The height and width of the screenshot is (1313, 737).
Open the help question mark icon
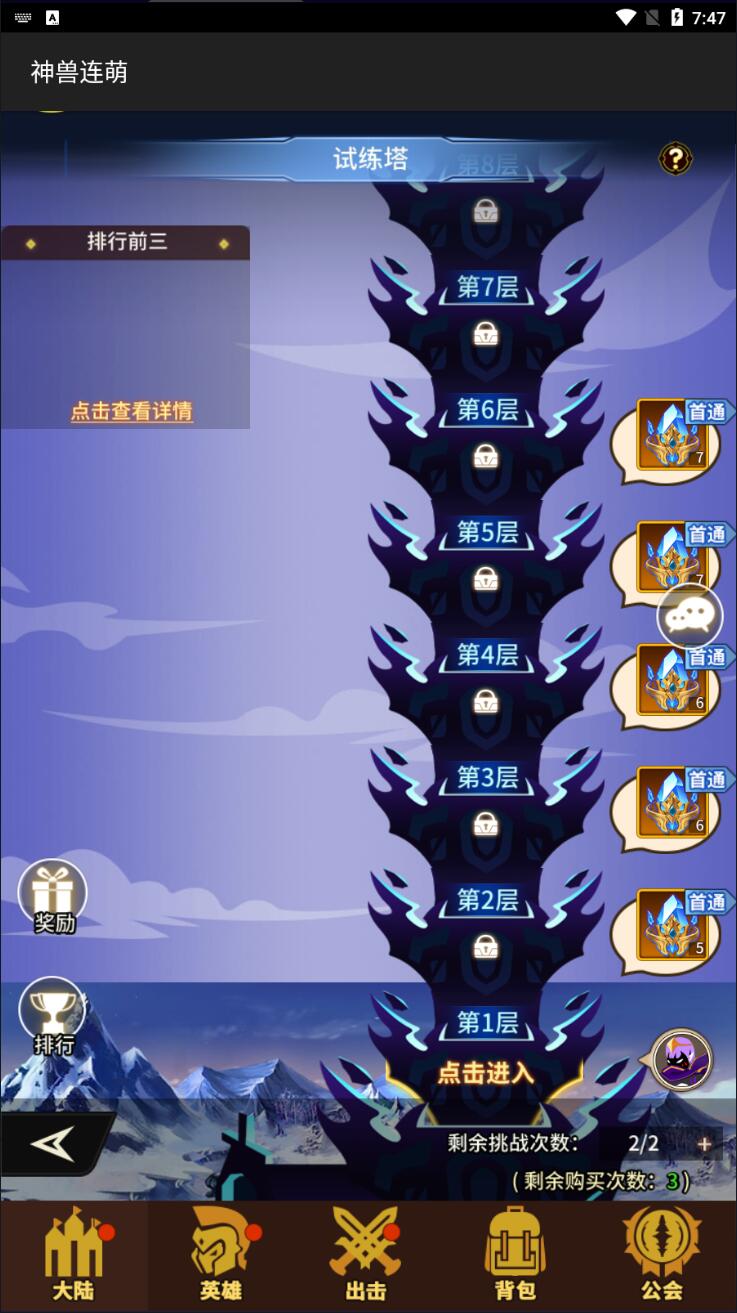[x=676, y=158]
